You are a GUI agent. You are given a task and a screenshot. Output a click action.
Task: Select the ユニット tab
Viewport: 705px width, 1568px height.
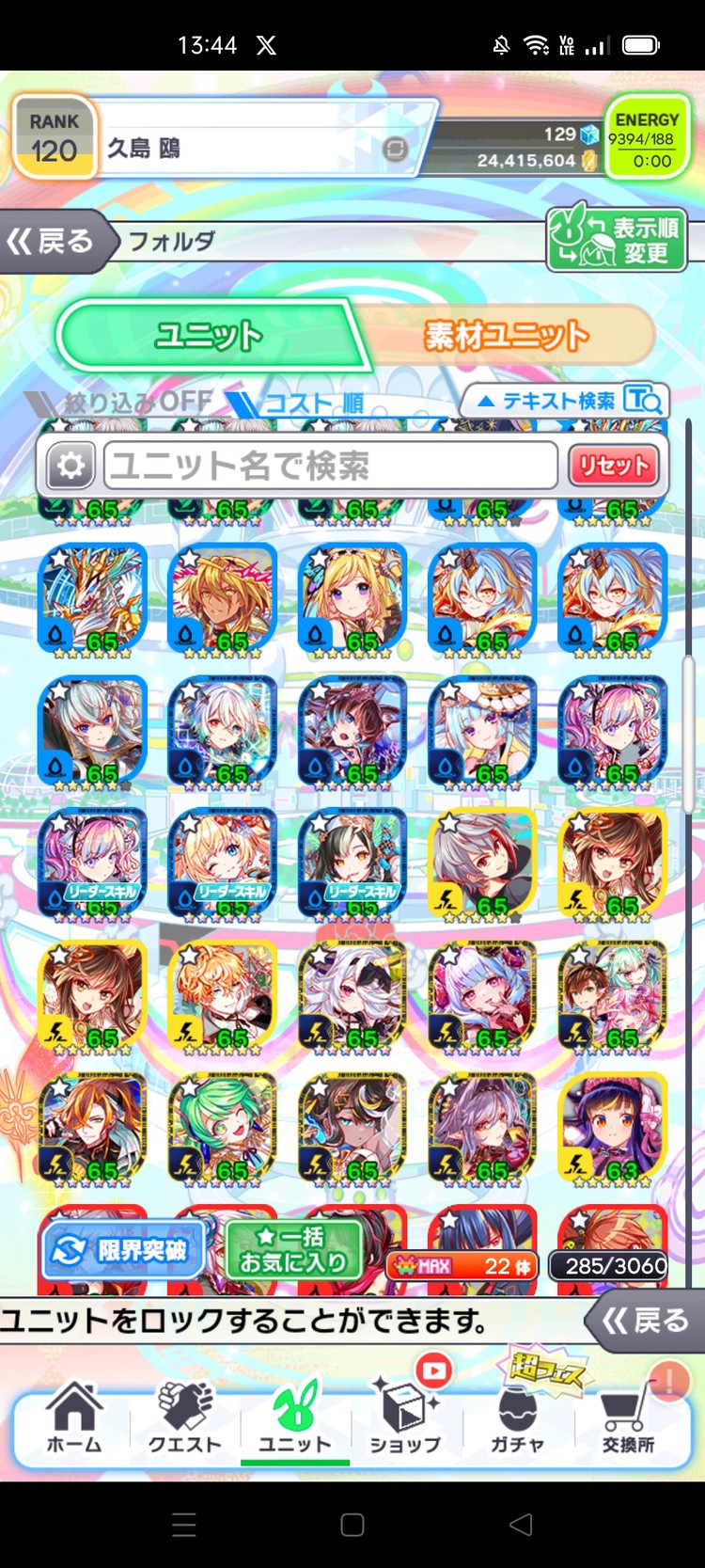coord(209,336)
